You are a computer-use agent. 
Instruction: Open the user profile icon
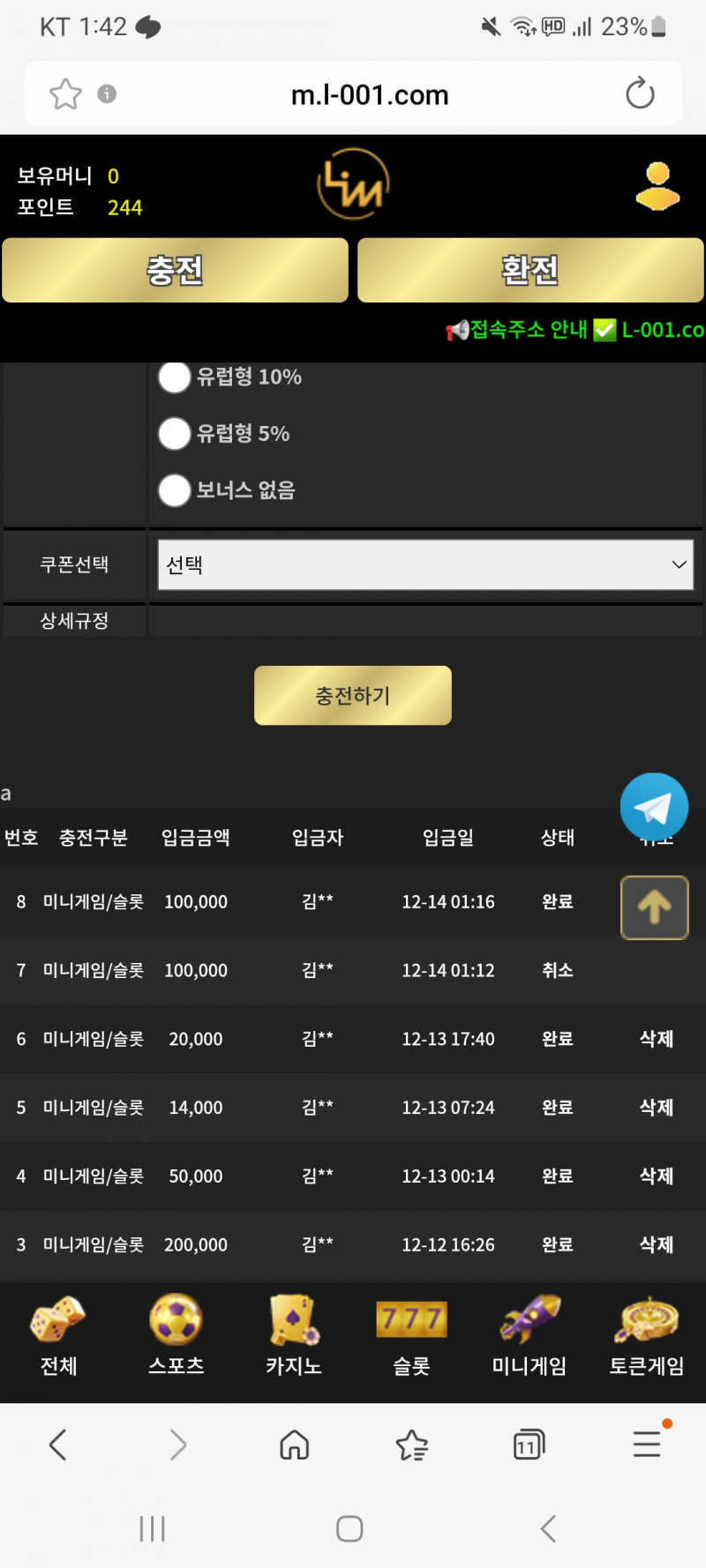coord(657,186)
